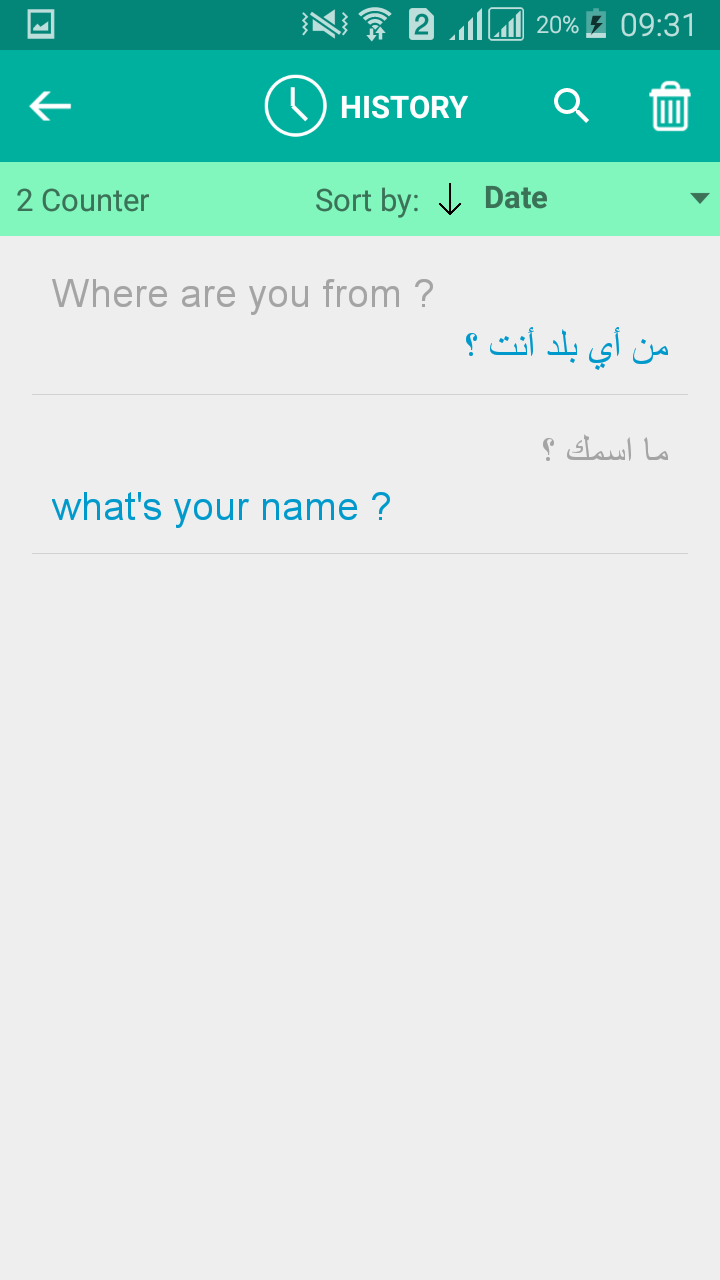Image resolution: width=720 pixels, height=1280 pixels.
Task: Open the 'Where are you from ?' entry
Action: coord(243,293)
